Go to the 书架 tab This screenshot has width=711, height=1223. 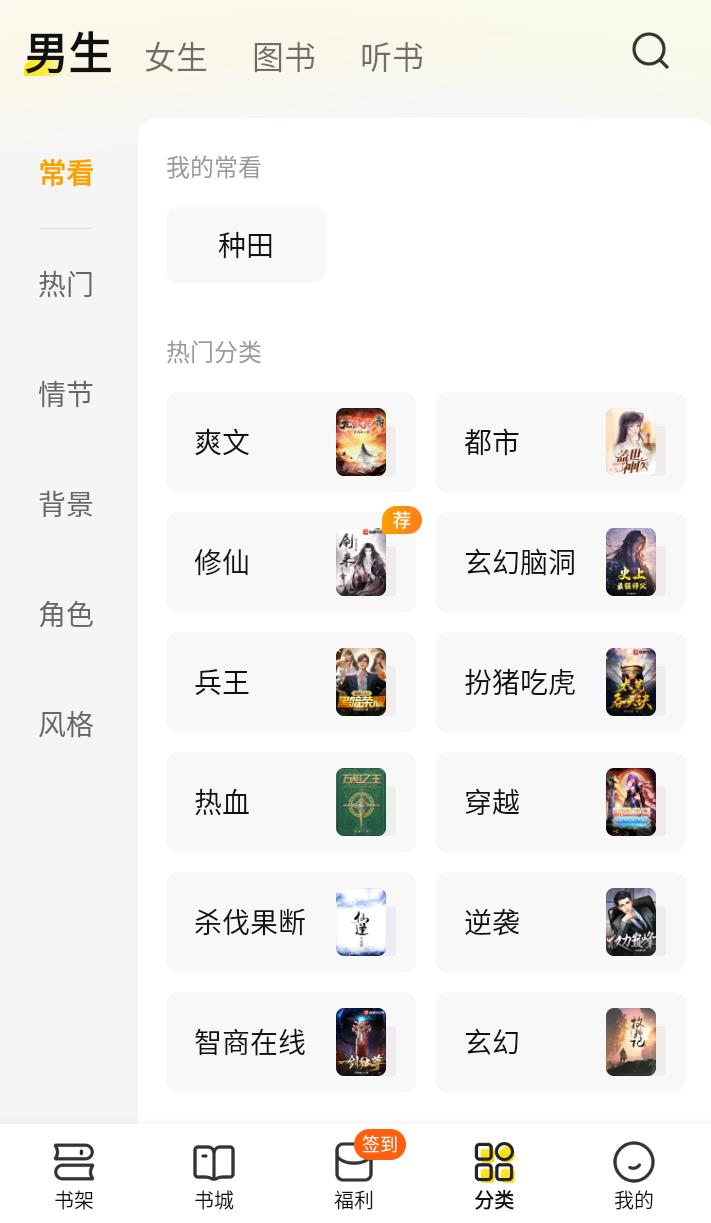pyautogui.click(x=74, y=1175)
